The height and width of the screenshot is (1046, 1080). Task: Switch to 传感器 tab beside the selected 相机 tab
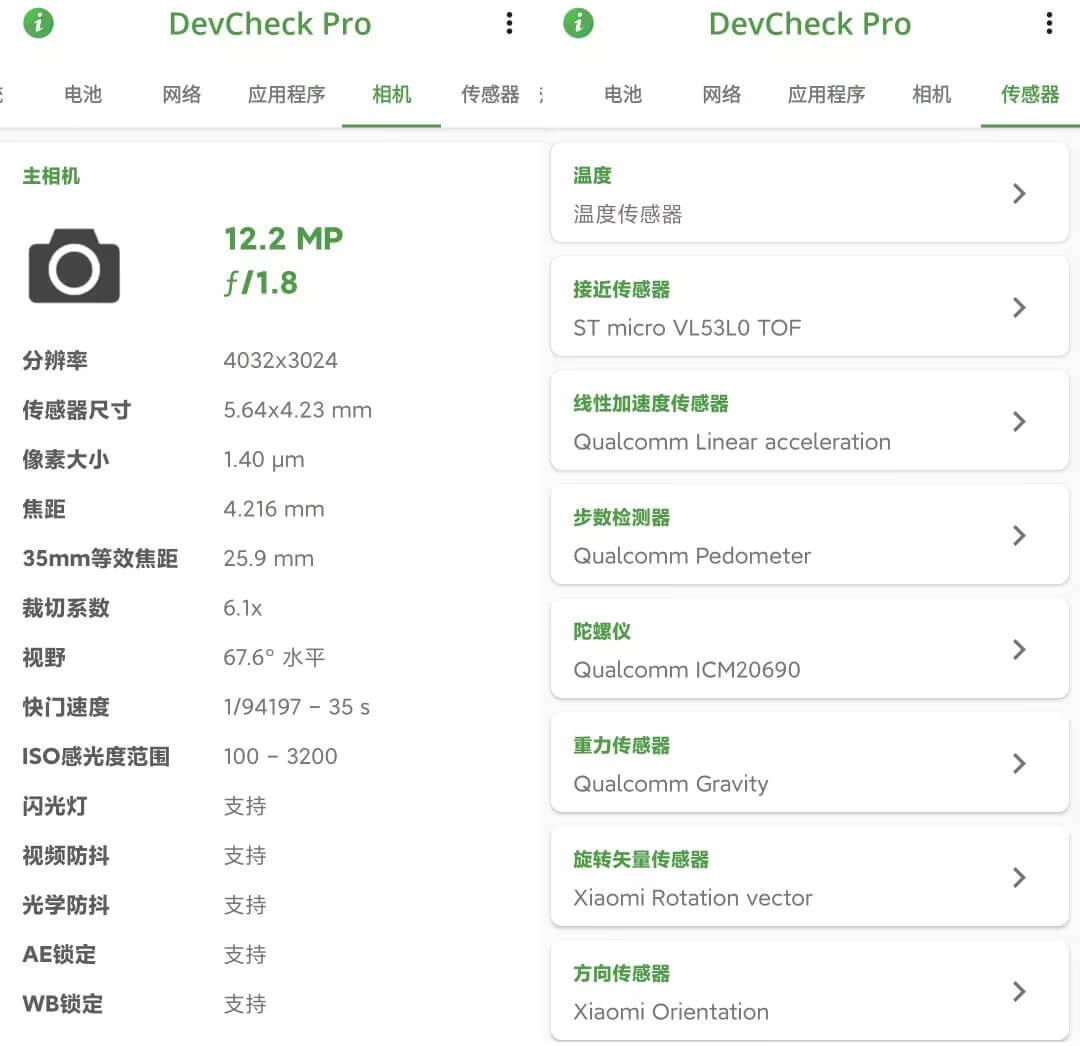[490, 95]
